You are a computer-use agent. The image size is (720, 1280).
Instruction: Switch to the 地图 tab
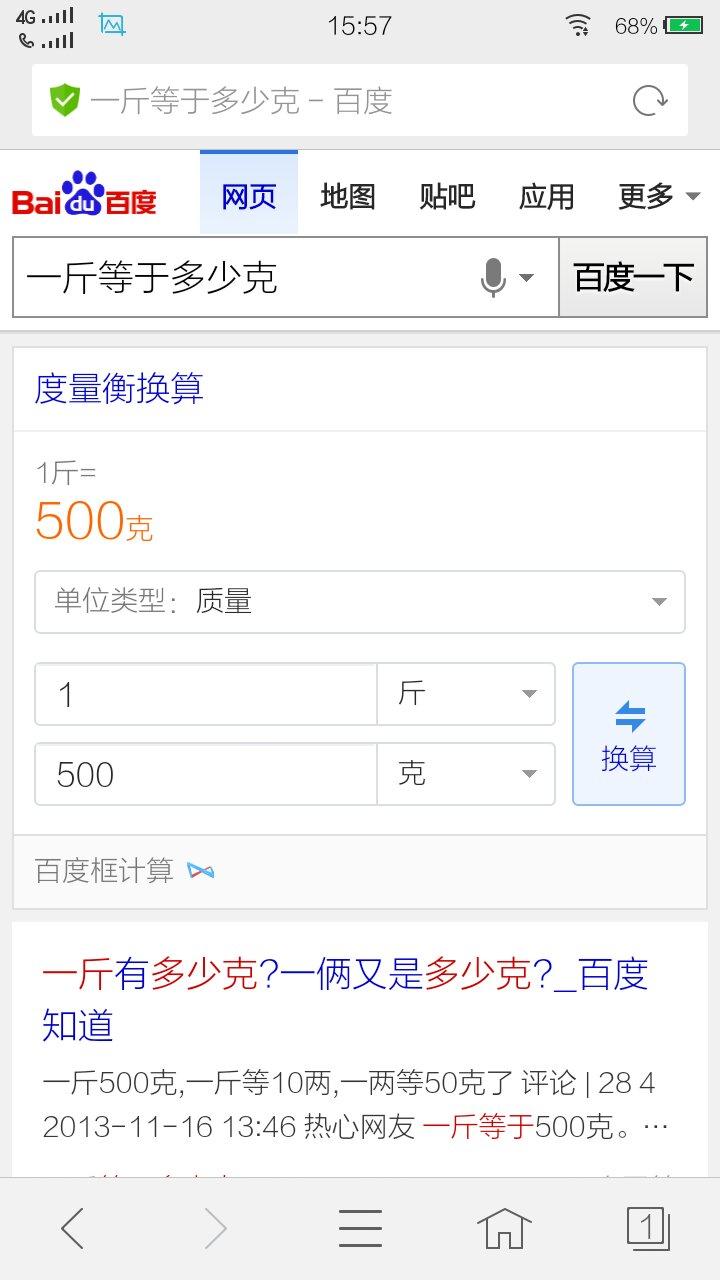click(x=347, y=196)
